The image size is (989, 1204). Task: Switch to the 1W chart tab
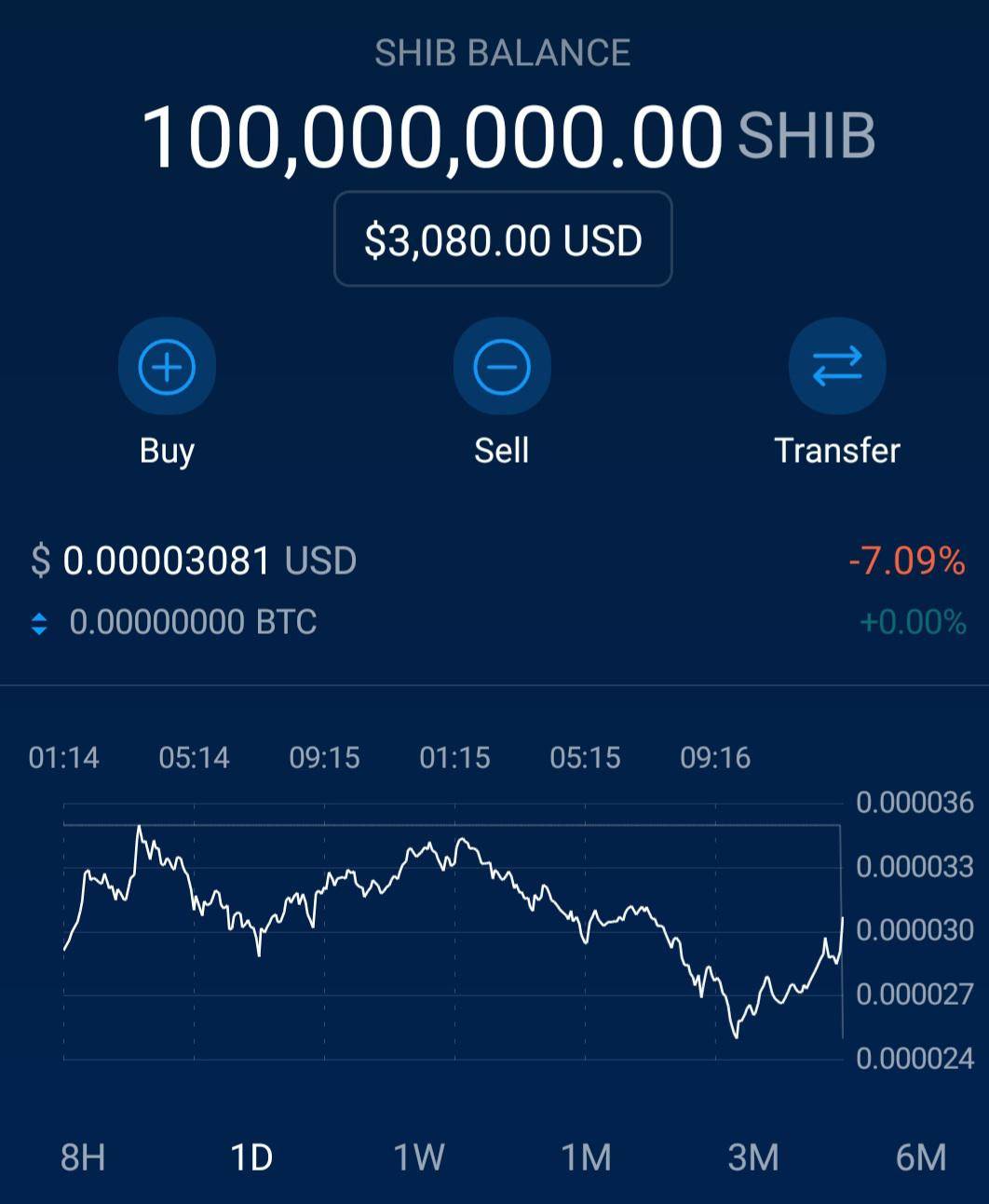pyautogui.click(x=419, y=1157)
